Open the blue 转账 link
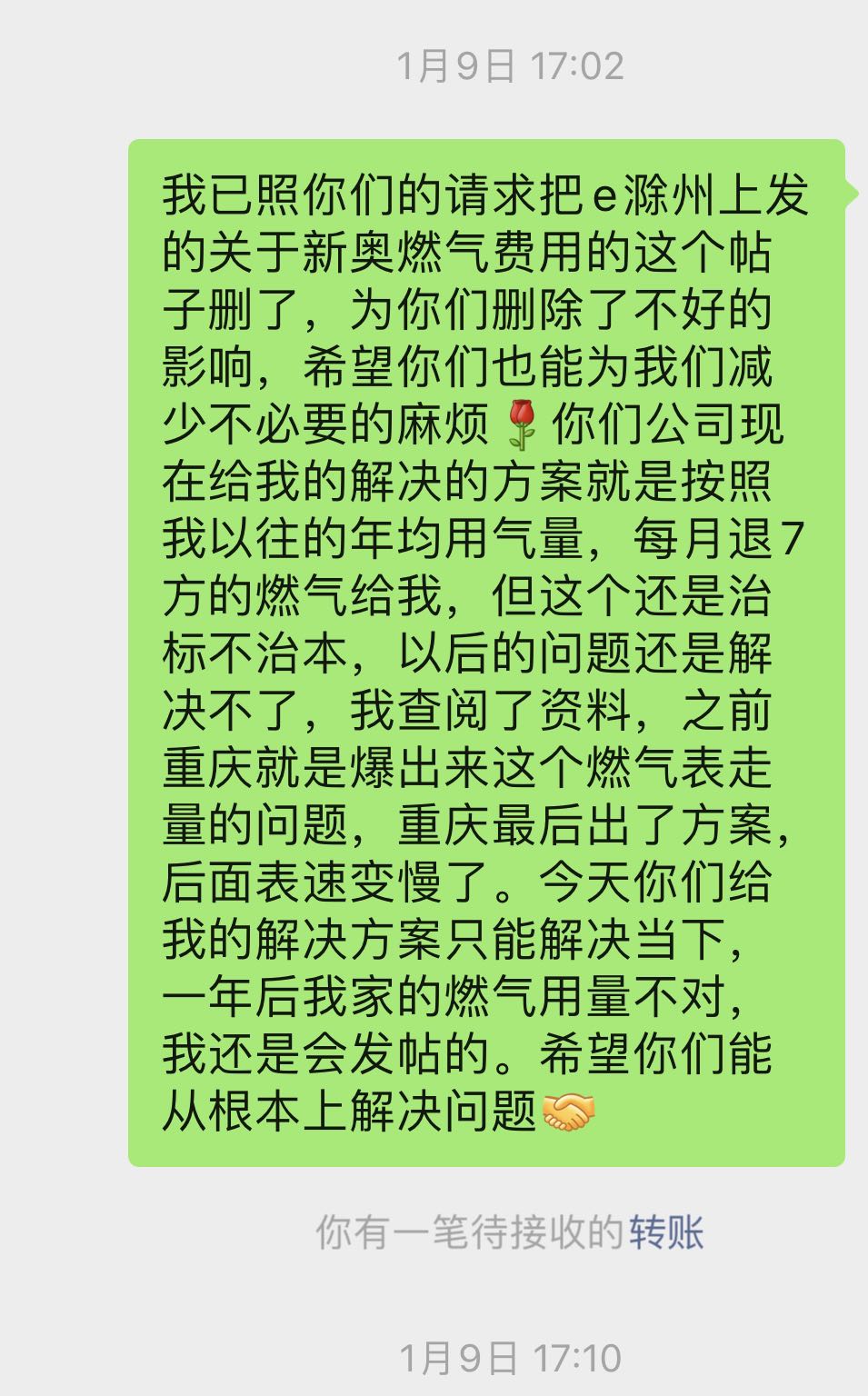The image size is (868, 1396). pos(667,1232)
